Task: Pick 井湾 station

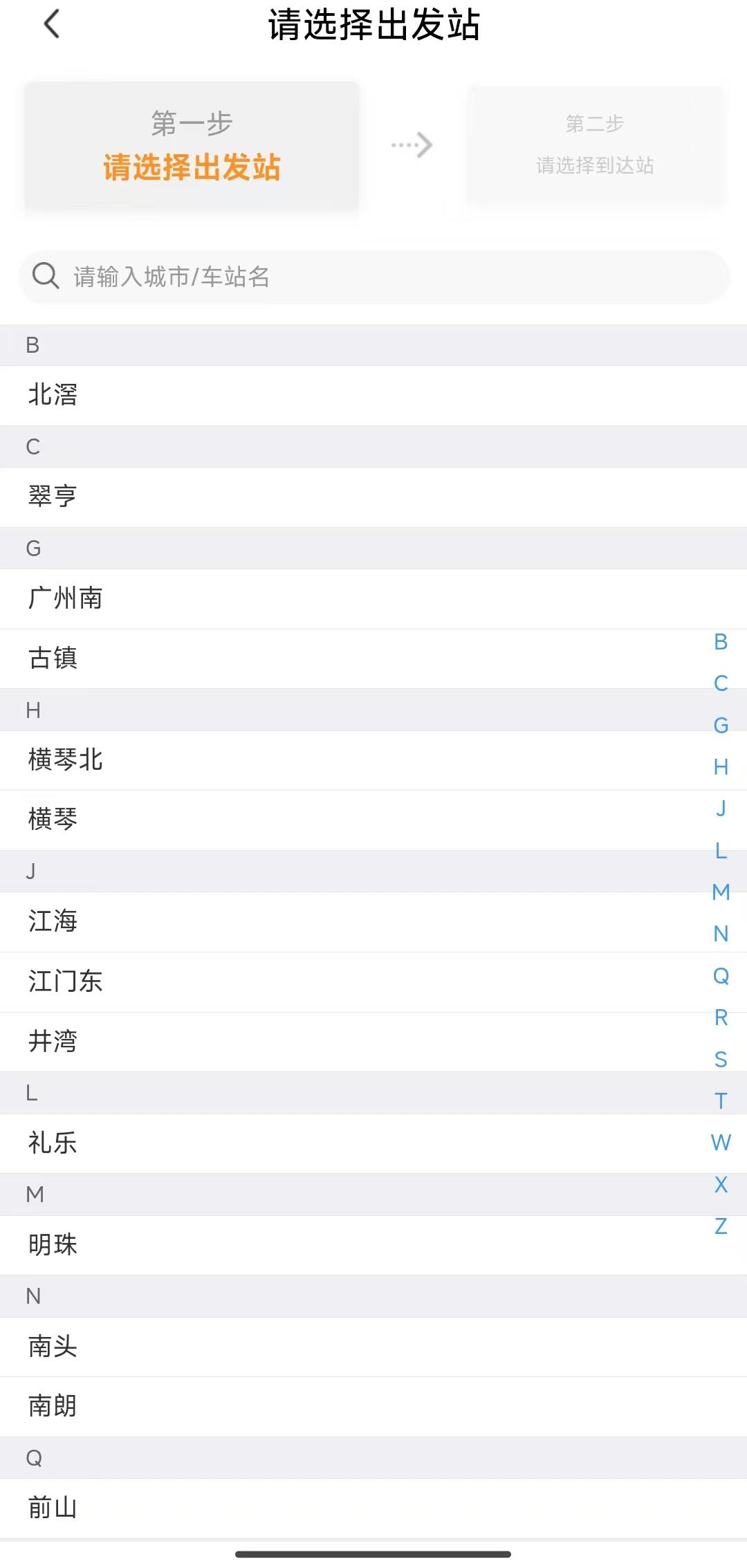Action: 53,1041
